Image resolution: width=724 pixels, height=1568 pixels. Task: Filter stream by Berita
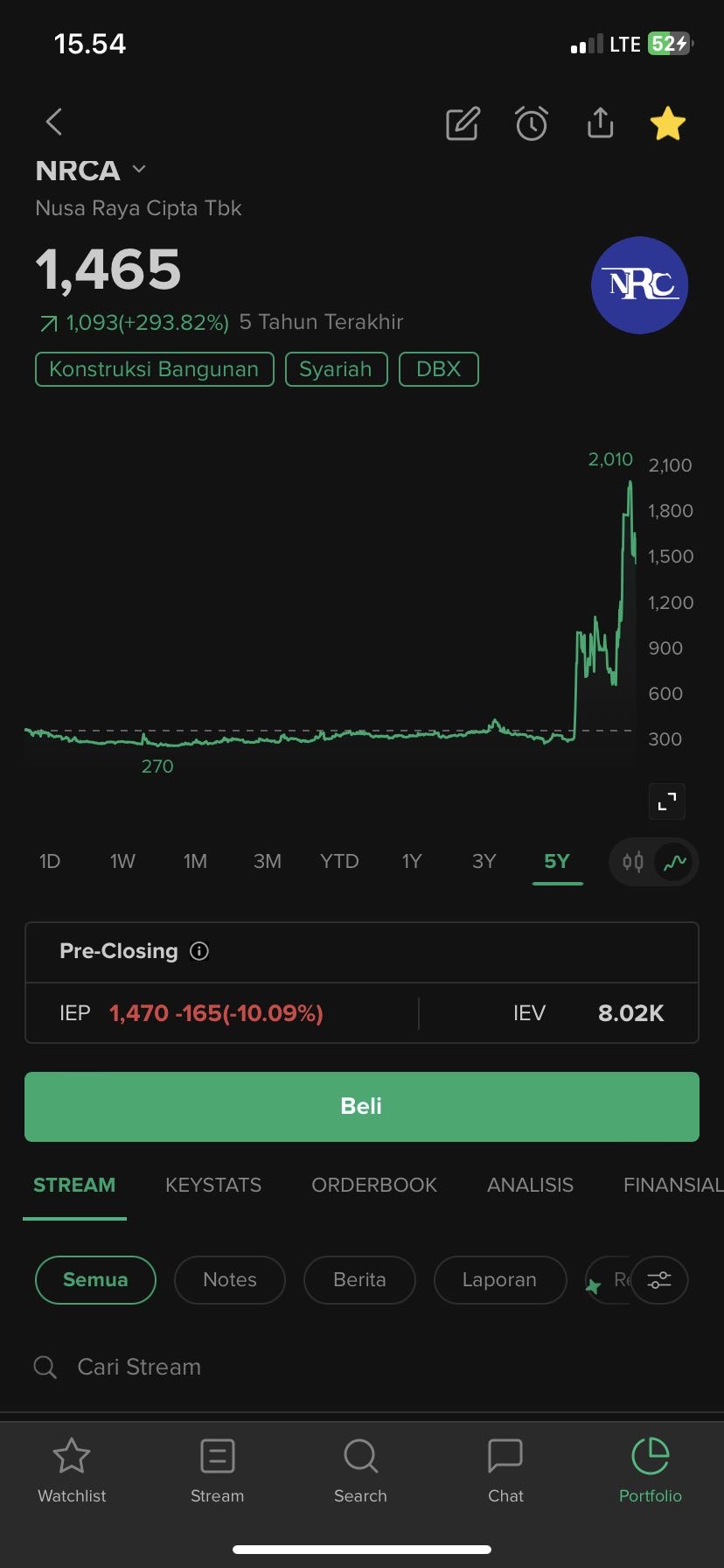coord(359,1280)
